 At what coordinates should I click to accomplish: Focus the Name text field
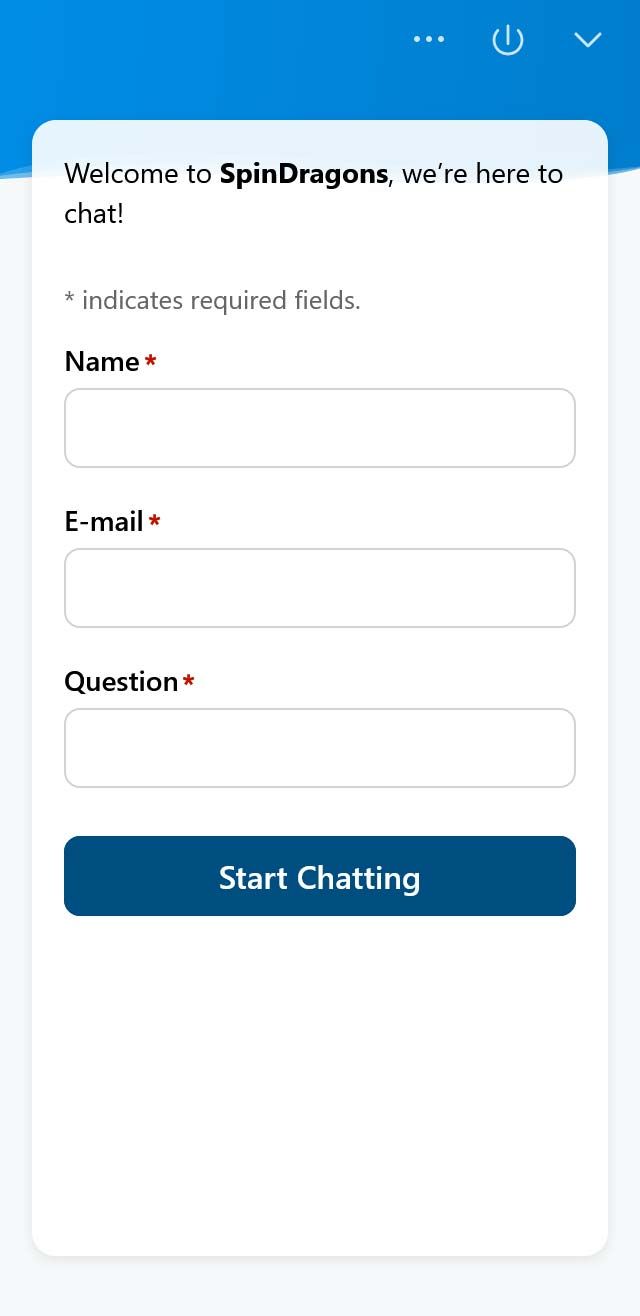(320, 428)
